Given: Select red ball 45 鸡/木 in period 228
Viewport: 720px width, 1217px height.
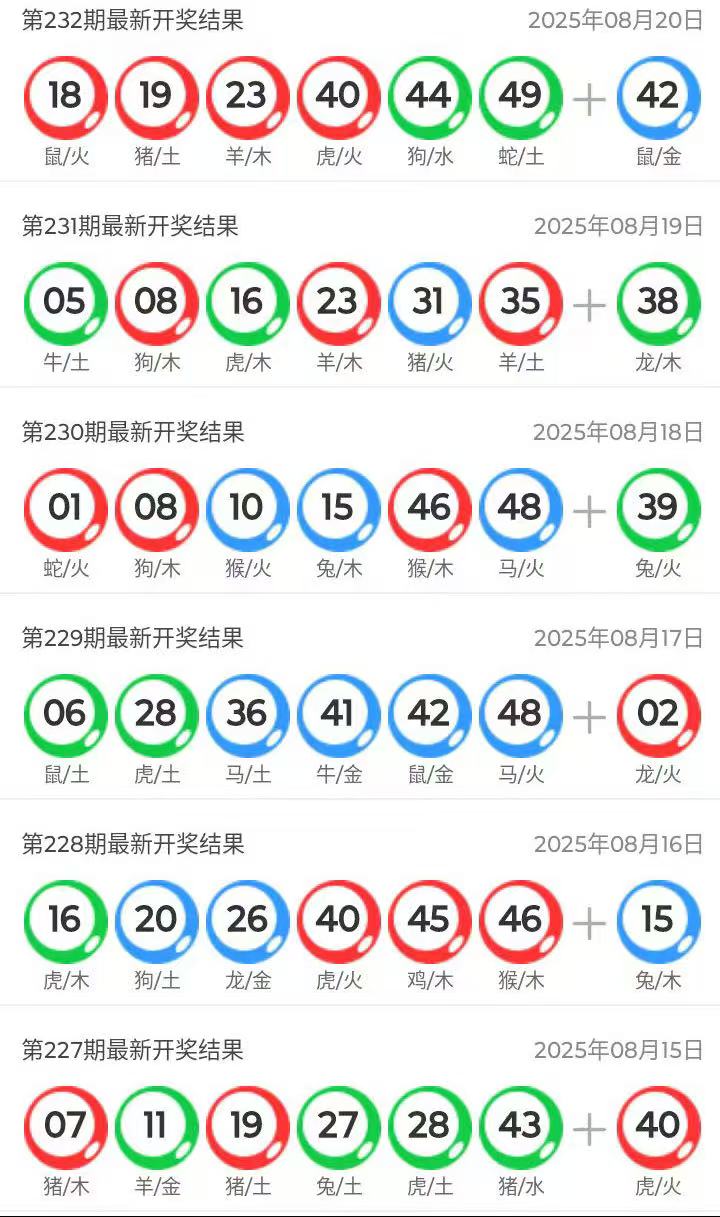Looking at the screenshot, I should click(x=429, y=921).
